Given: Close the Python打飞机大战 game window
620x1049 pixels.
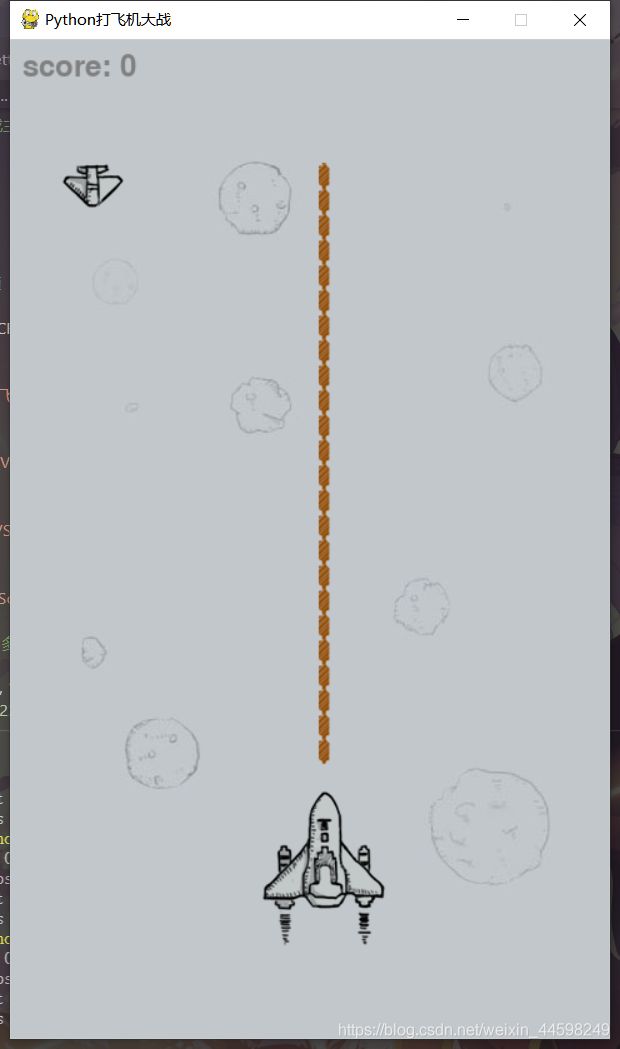Looking at the screenshot, I should click(x=580, y=20).
